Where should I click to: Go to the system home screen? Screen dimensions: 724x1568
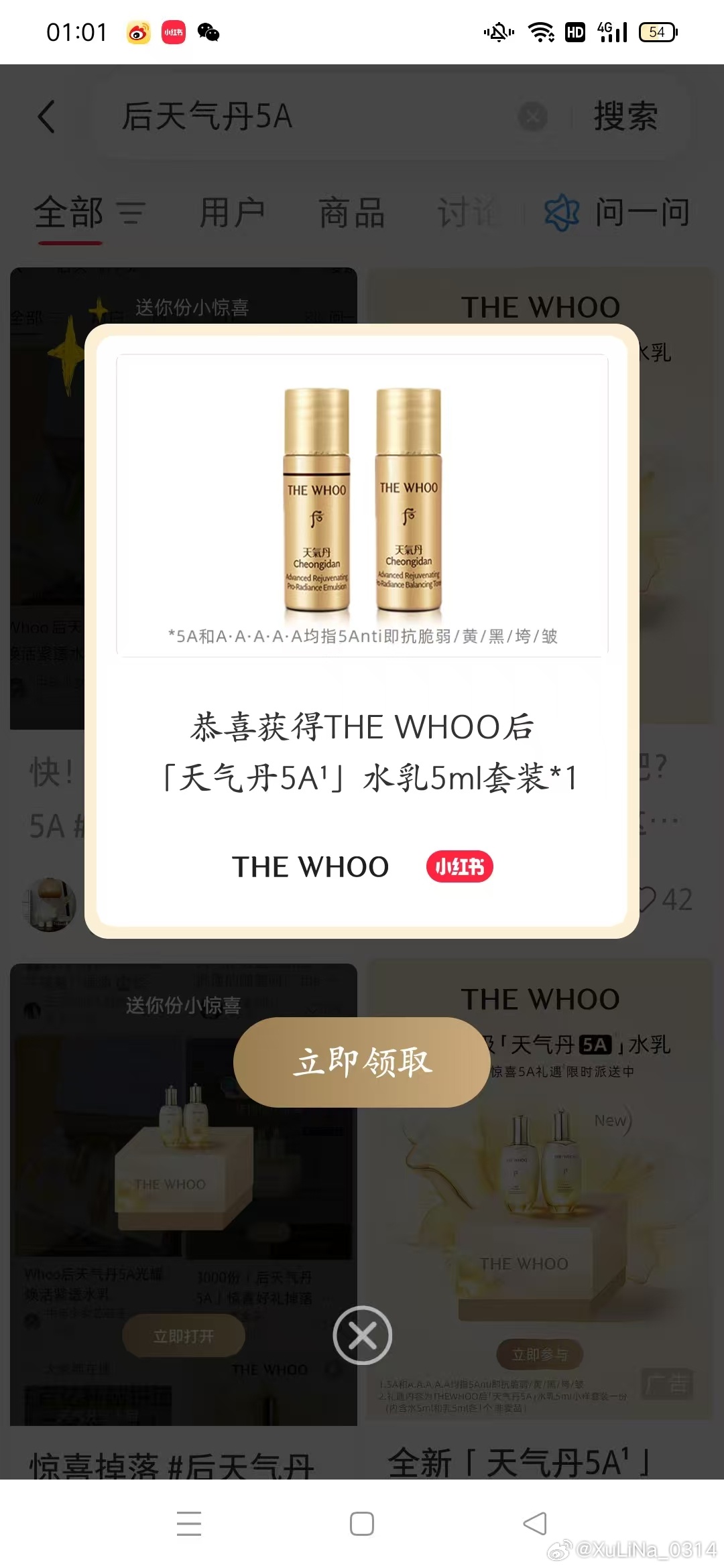(x=362, y=1523)
